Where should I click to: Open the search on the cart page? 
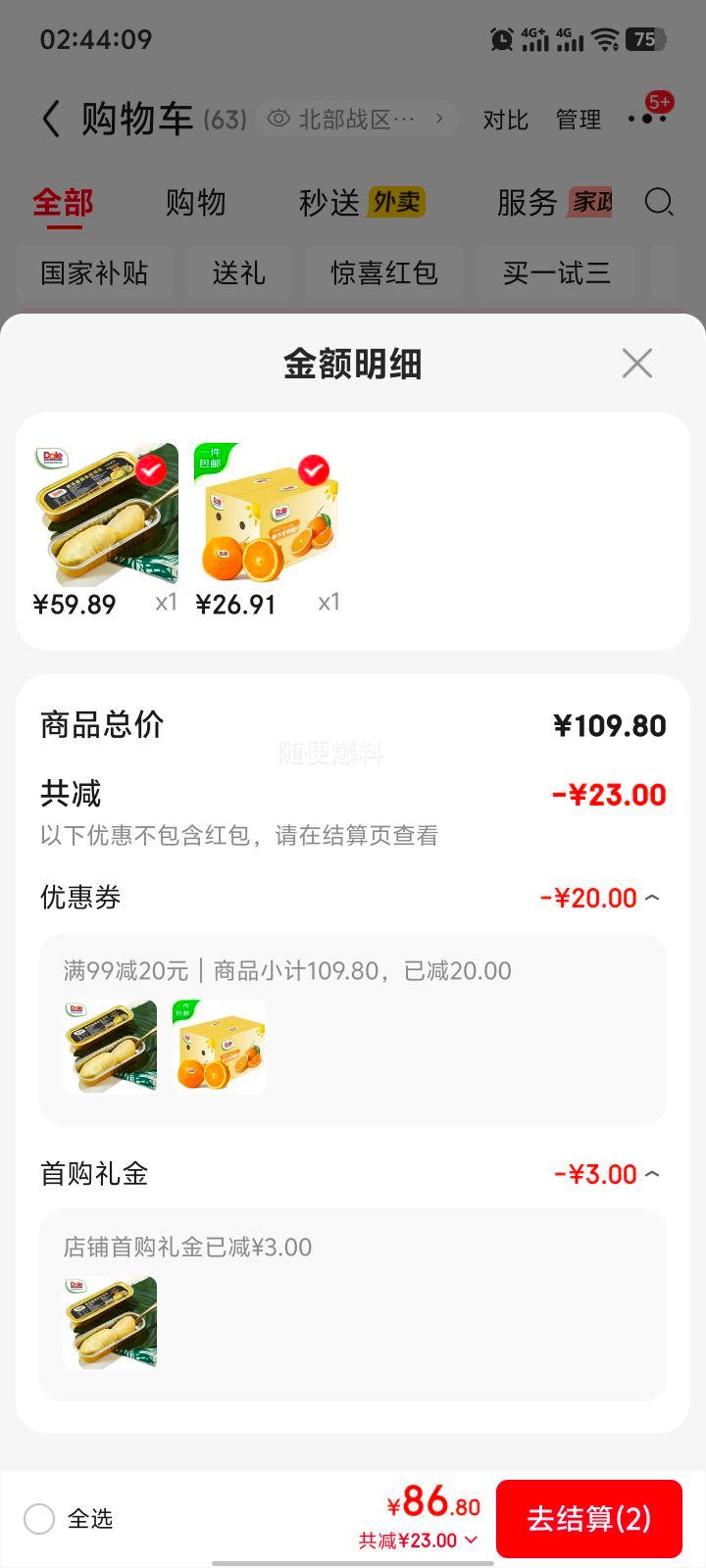click(x=659, y=202)
